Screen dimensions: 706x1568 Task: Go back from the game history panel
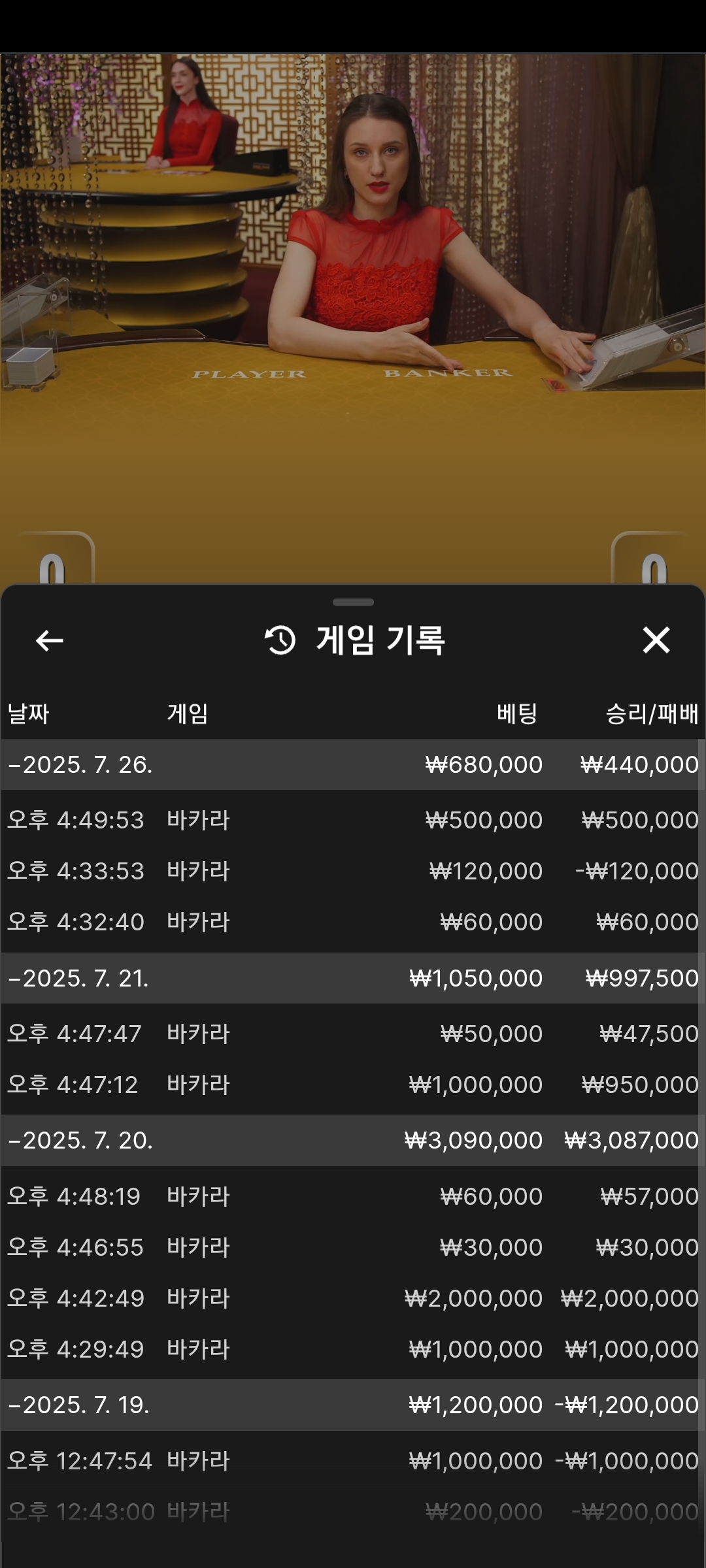click(49, 640)
